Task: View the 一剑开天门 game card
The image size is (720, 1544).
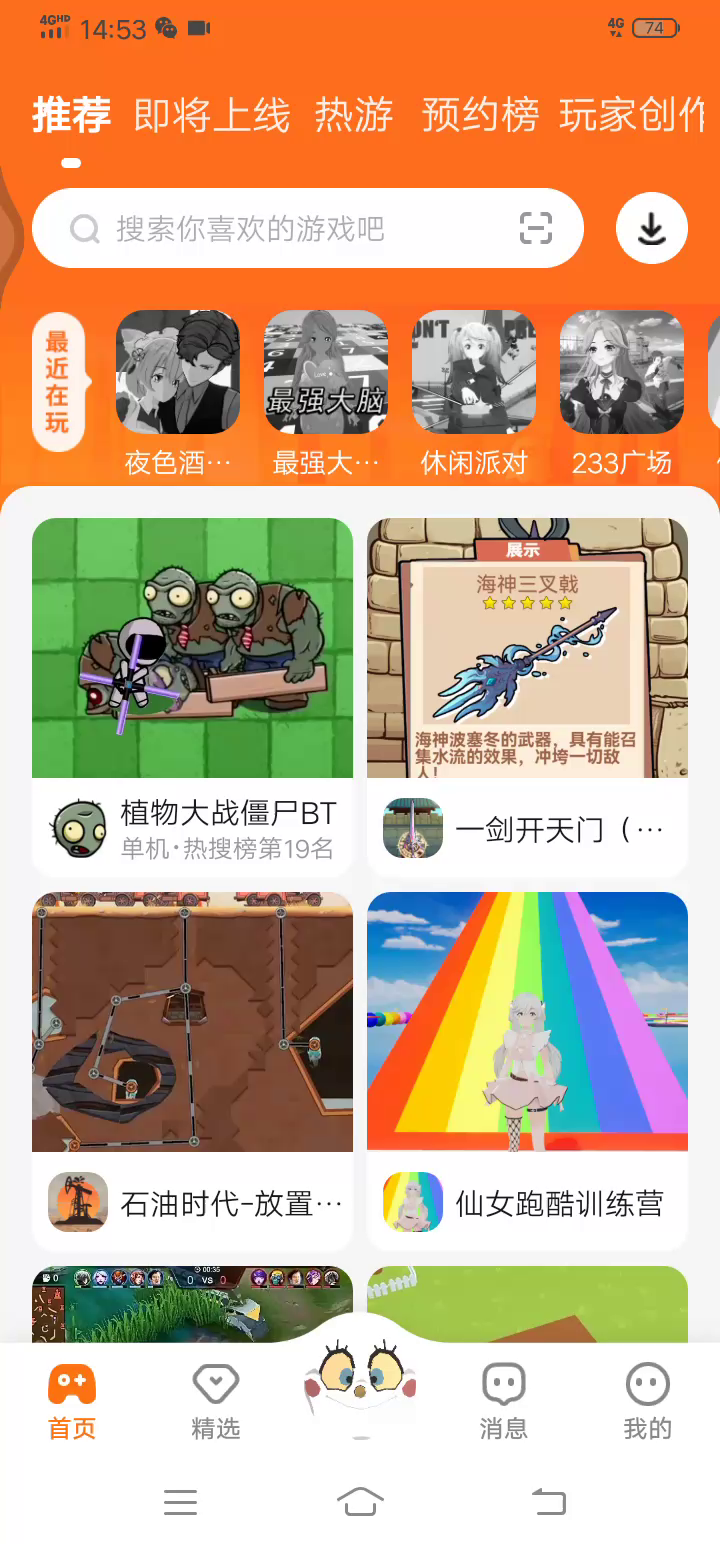Action: pyautogui.click(x=527, y=696)
